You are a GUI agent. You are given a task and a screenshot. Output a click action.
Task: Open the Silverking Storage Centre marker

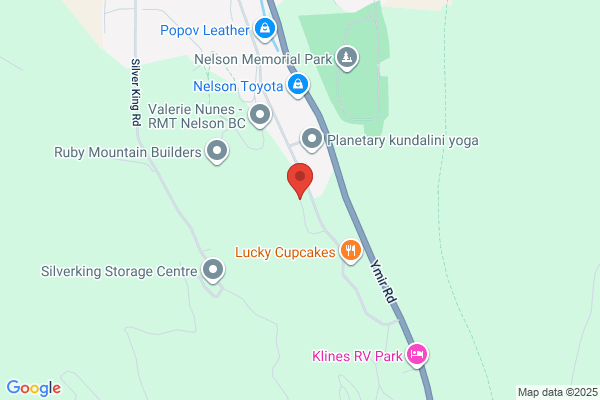coord(213,271)
